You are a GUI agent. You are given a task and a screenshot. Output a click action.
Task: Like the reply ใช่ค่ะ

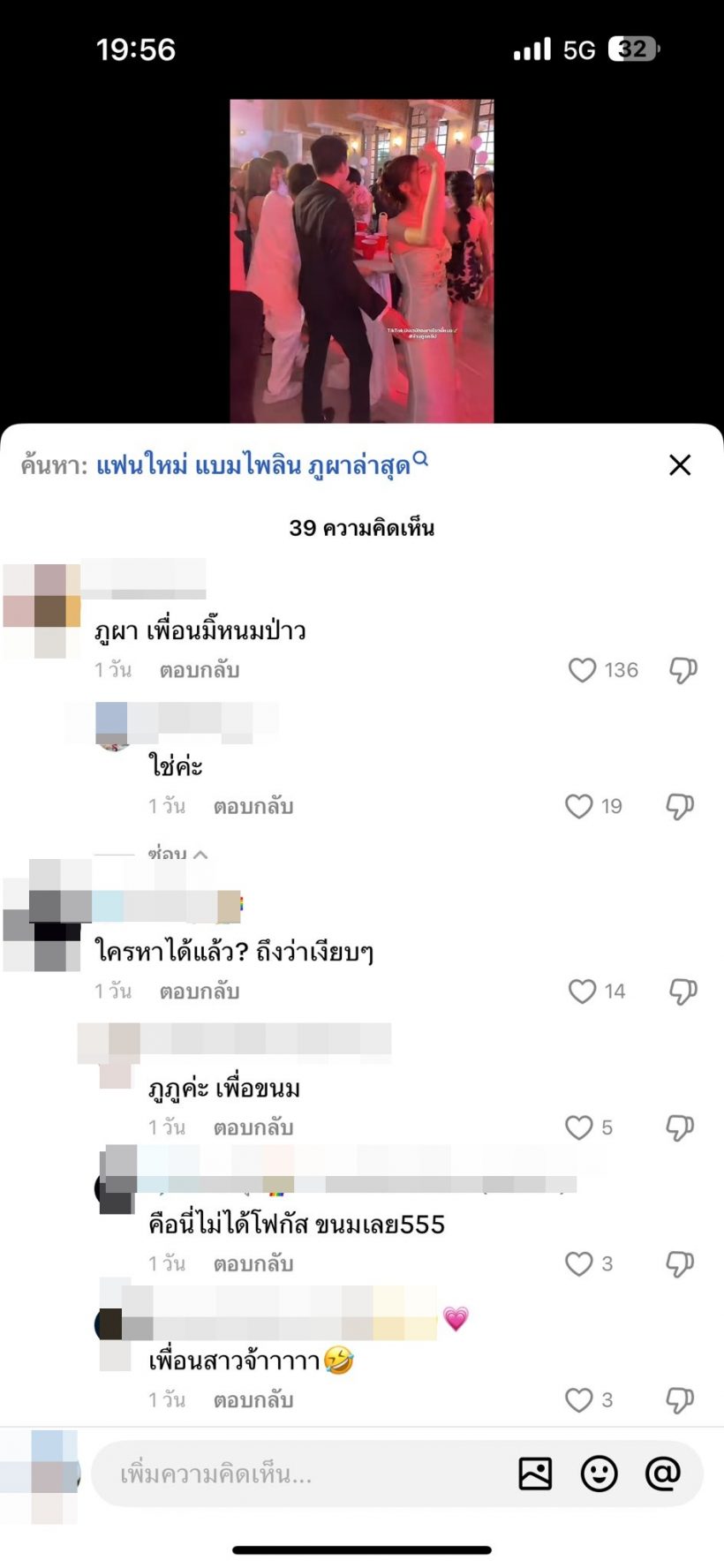579,806
